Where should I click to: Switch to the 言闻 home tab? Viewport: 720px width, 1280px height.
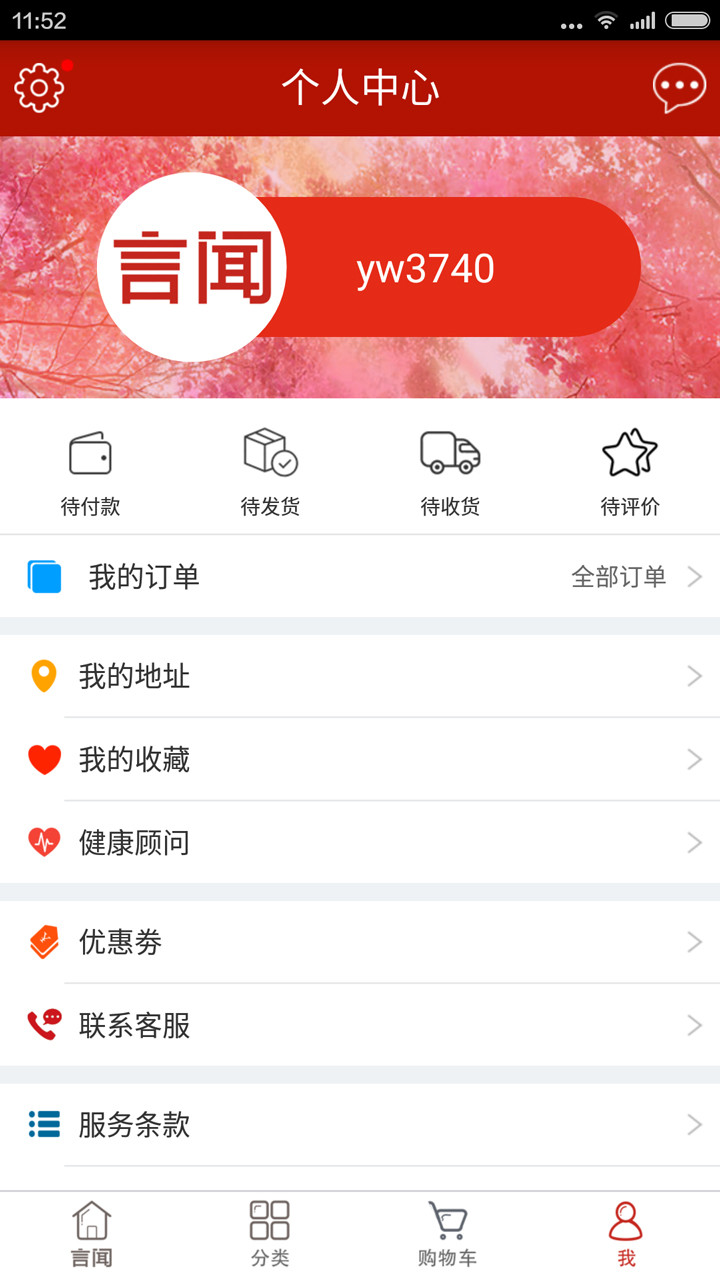[x=91, y=1236]
